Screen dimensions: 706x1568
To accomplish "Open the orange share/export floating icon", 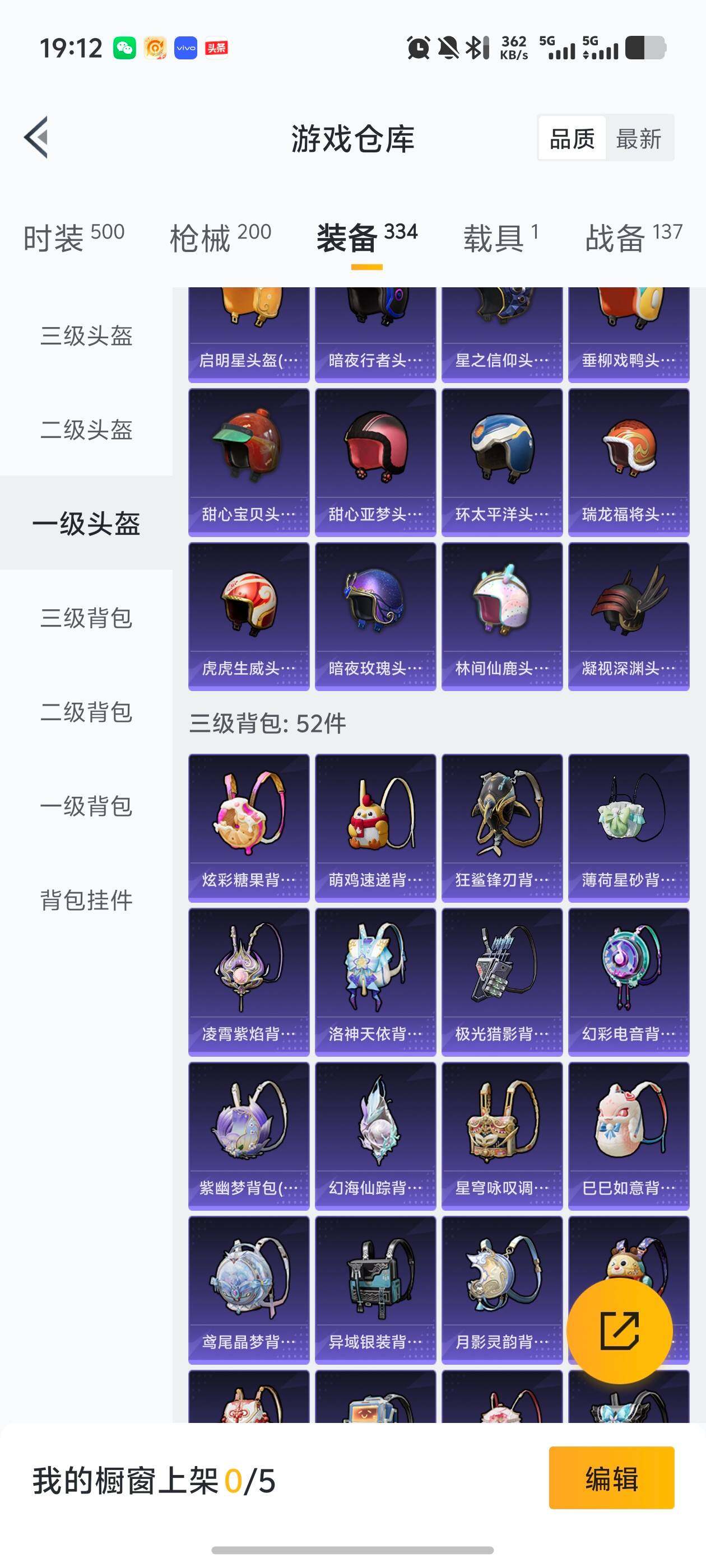I will coord(620,1330).
